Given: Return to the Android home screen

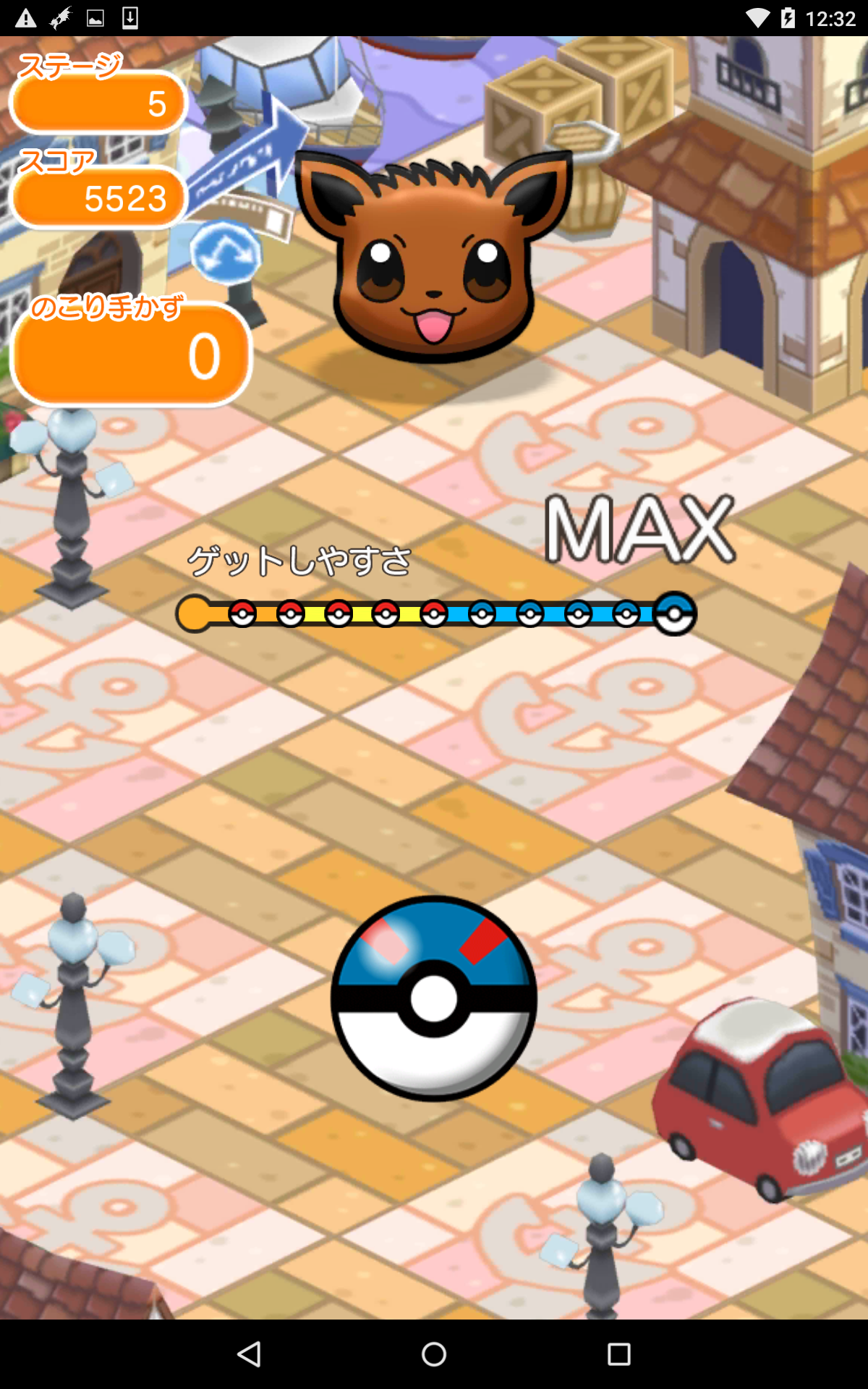Looking at the screenshot, I should pos(434,1354).
